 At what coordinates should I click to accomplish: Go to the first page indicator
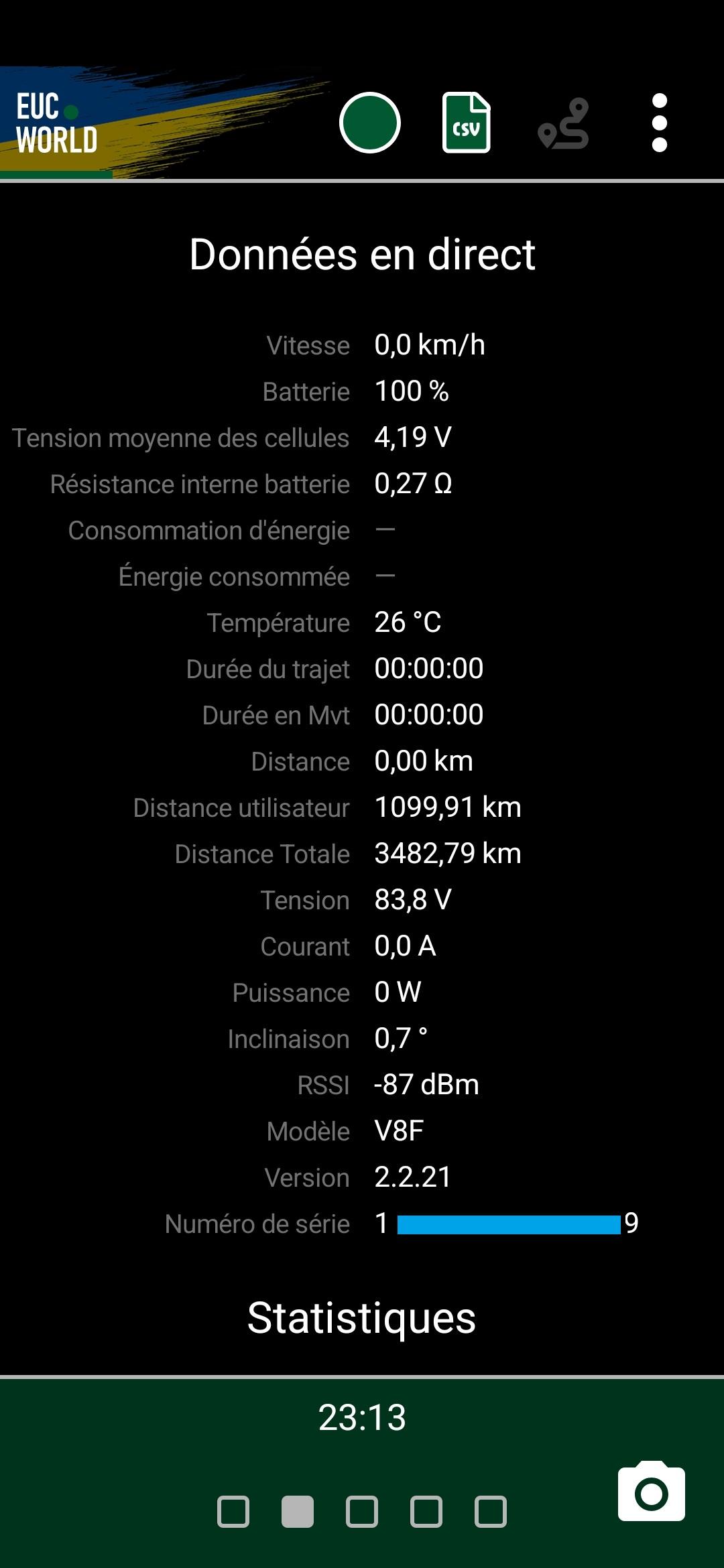233,1512
